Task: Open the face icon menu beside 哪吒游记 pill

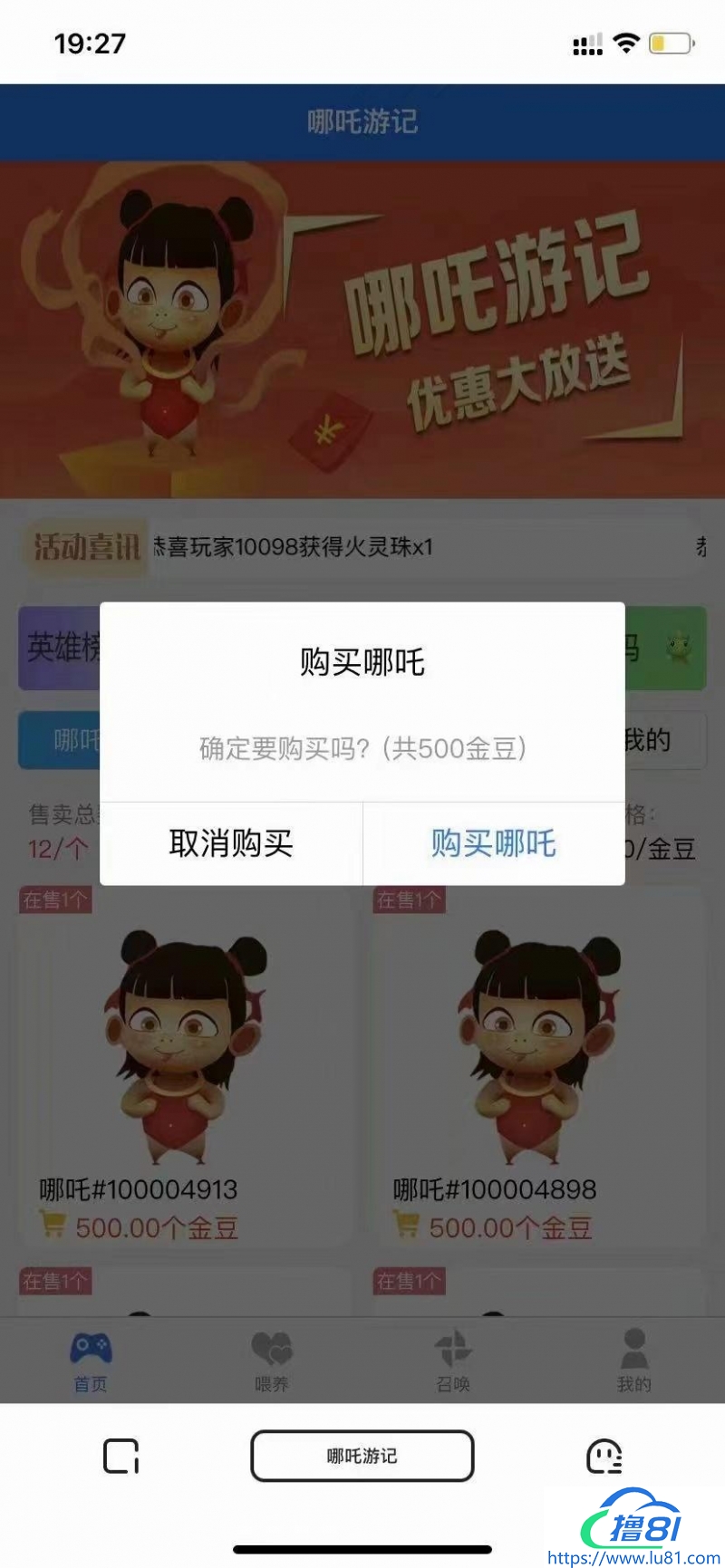Action: click(x=604, y=1456)
